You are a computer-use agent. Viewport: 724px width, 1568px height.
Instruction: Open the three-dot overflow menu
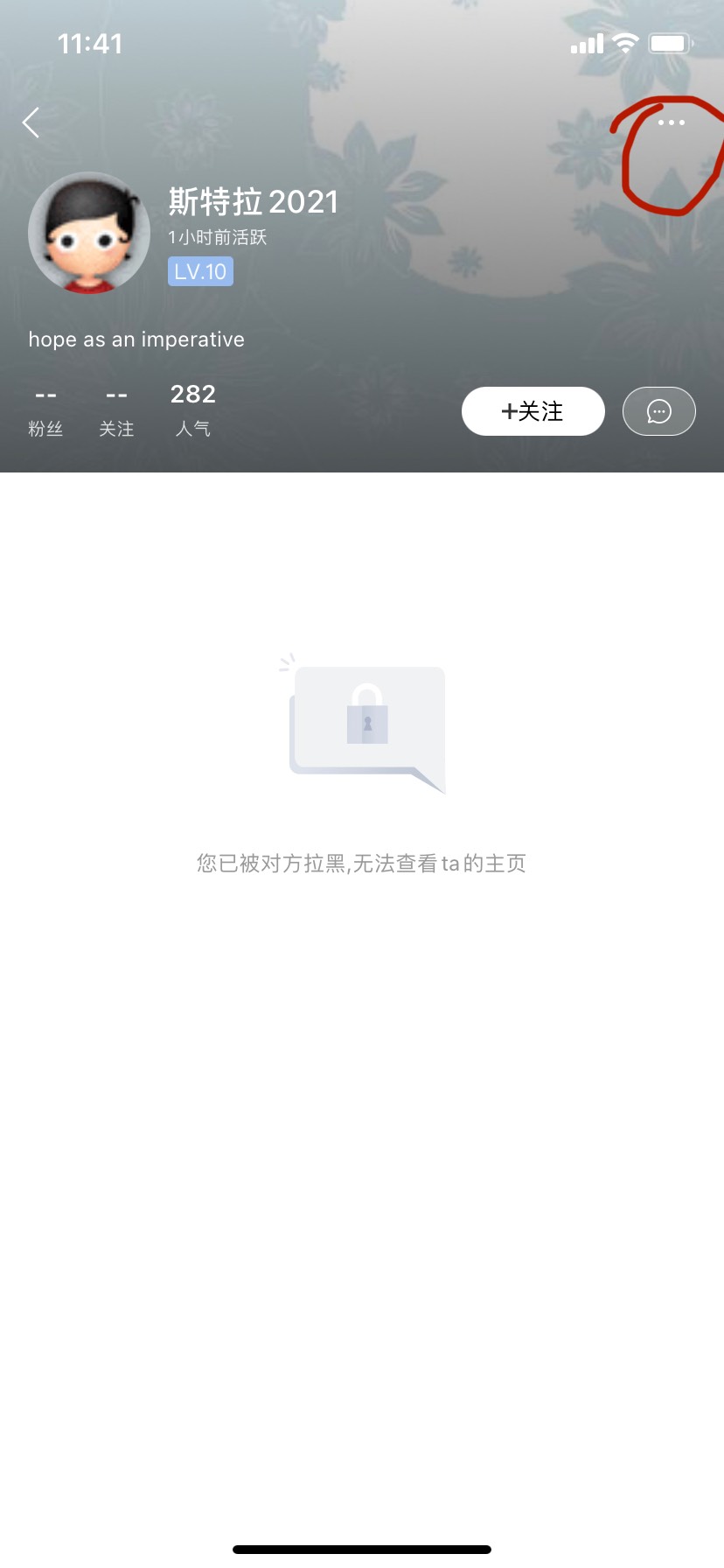pos(671,122)
